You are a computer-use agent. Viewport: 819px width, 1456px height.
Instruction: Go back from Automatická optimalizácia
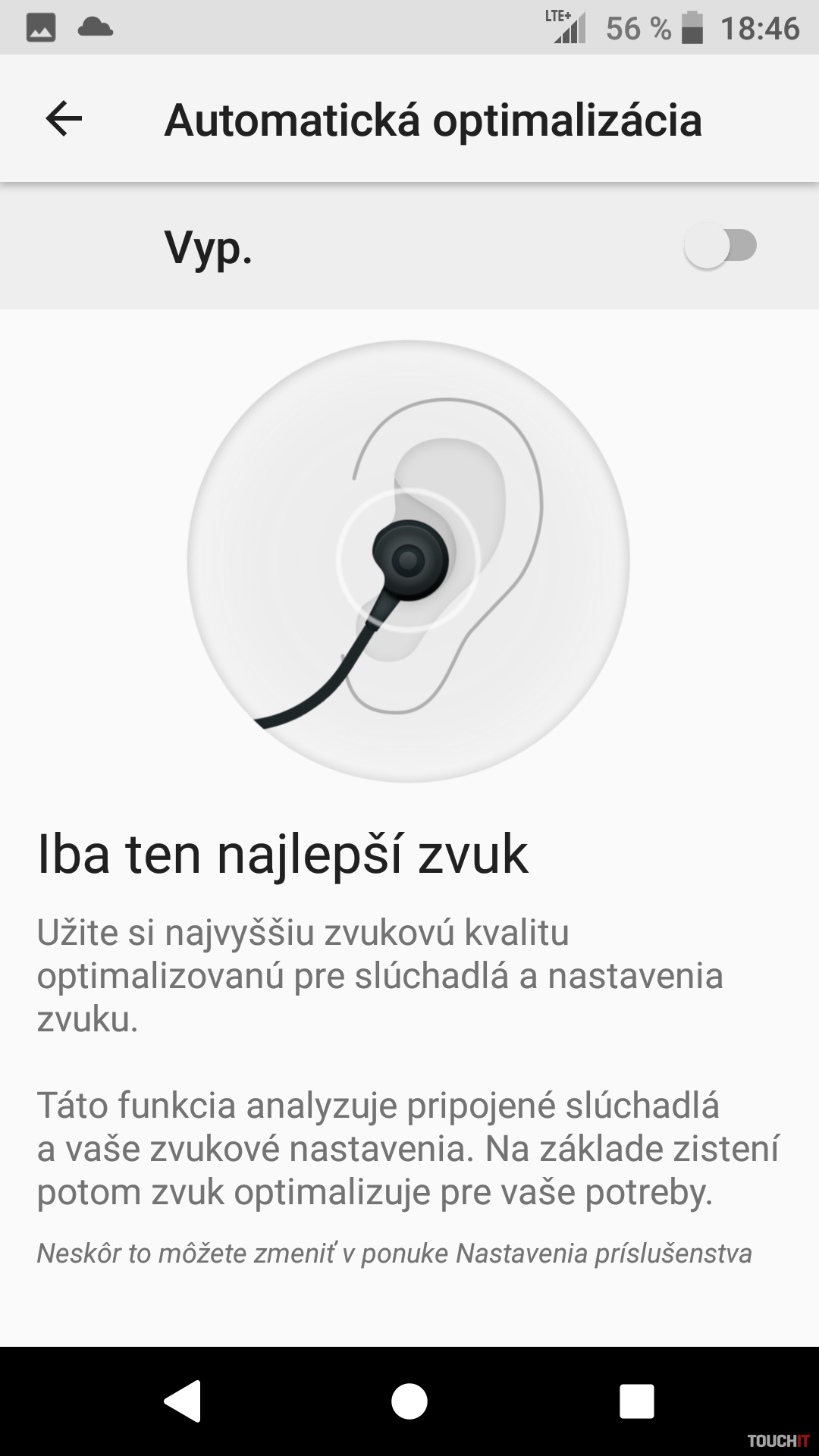pos(64,119)
